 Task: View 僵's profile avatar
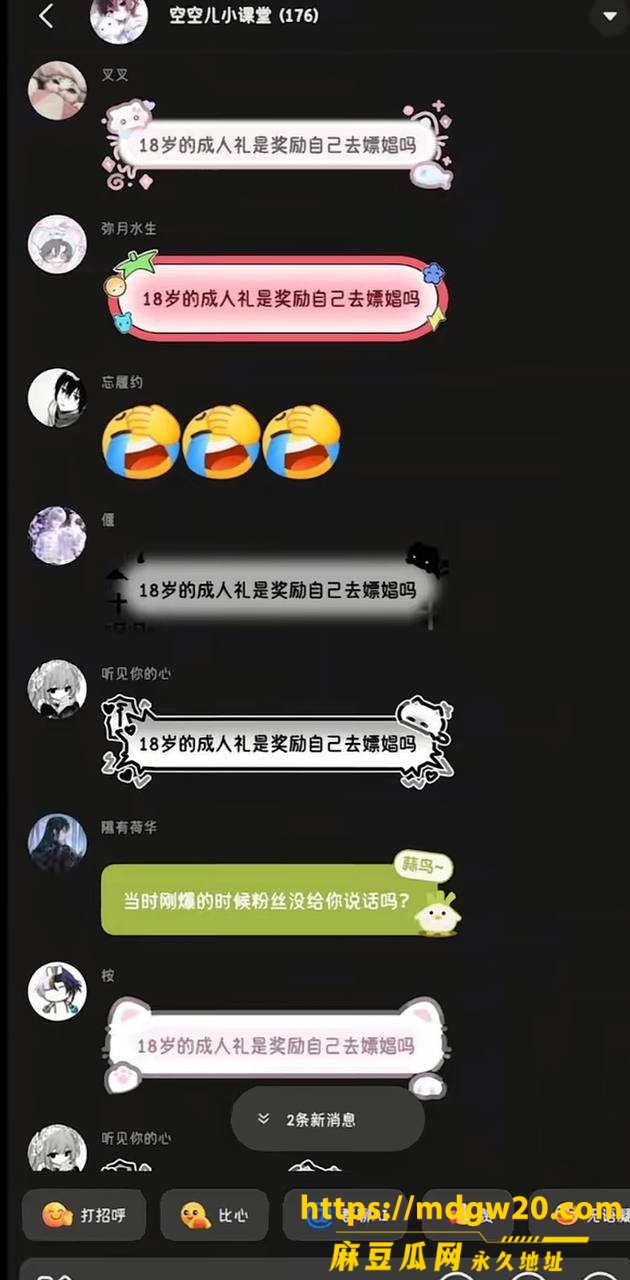click(x=57, y=535)
